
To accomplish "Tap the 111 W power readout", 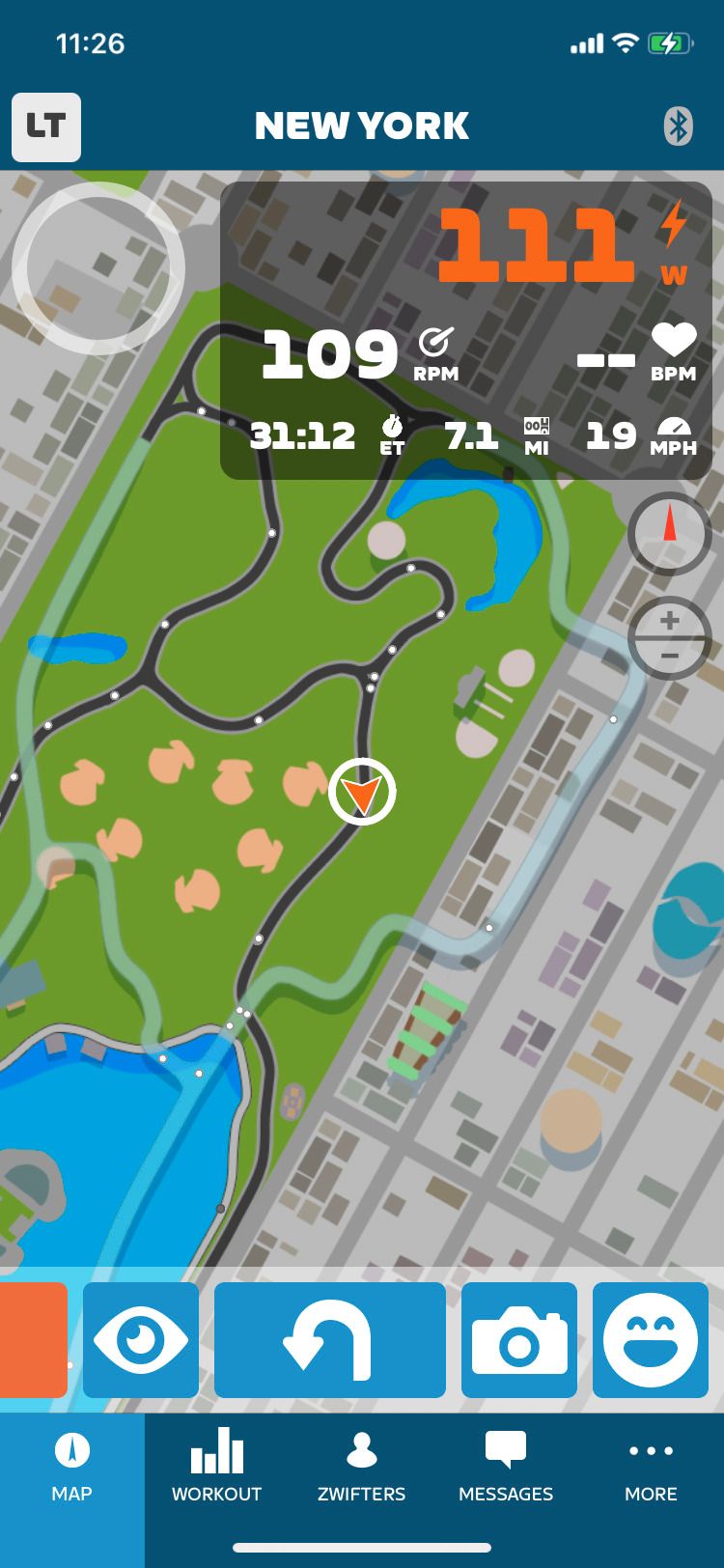I will tap(541, 241).
